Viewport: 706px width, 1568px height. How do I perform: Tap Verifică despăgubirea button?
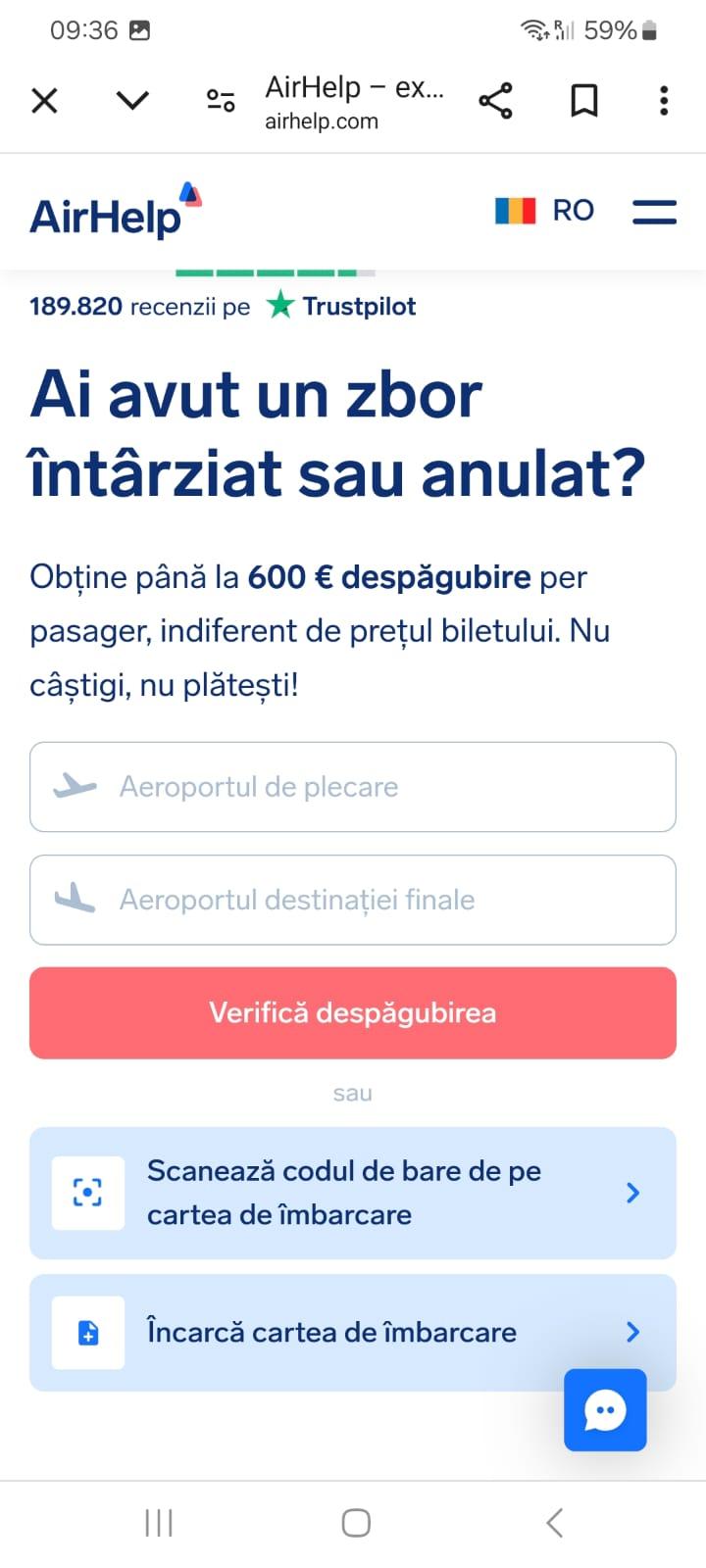coord(353,1013)
